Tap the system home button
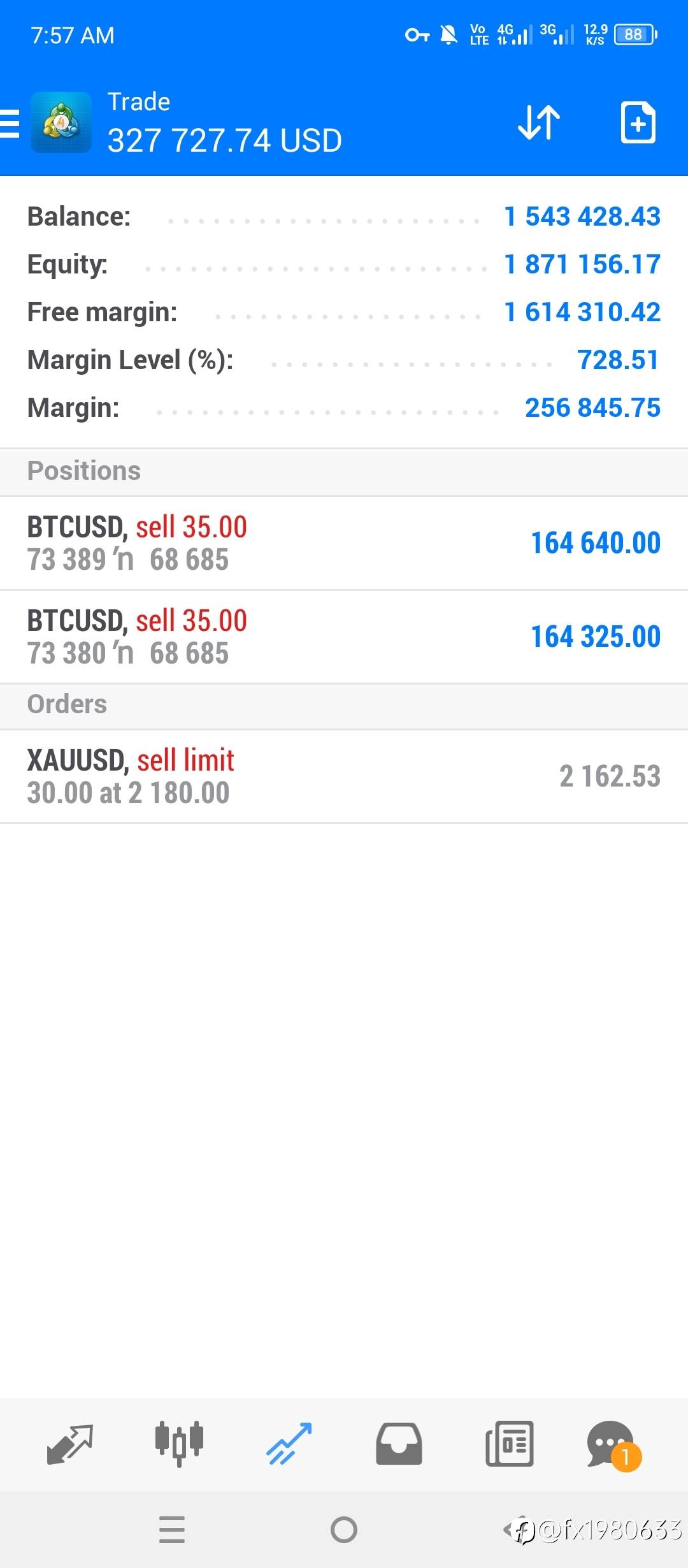 click(x=344, y=1530)
